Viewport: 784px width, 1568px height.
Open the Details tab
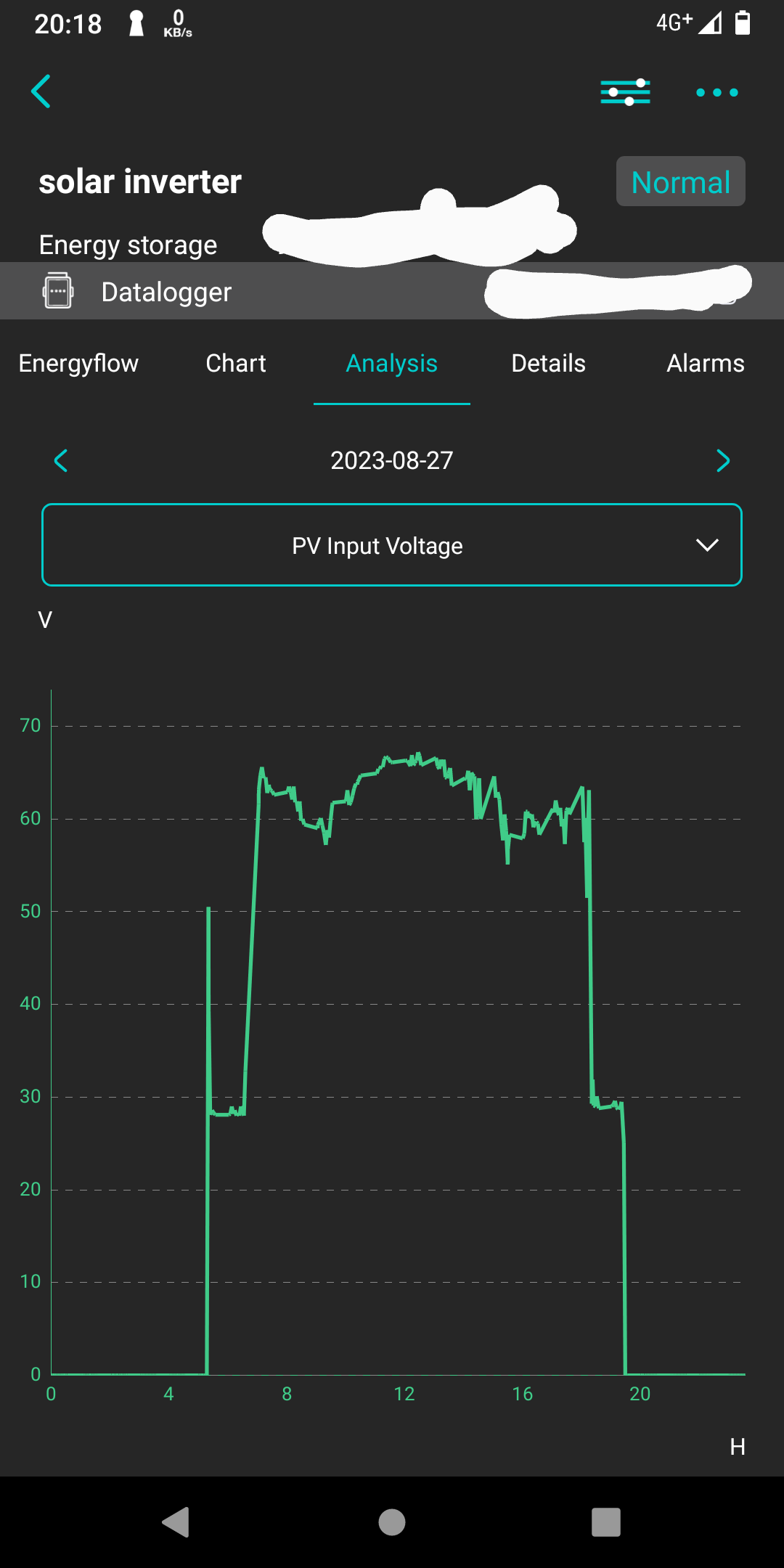(548, 363)
